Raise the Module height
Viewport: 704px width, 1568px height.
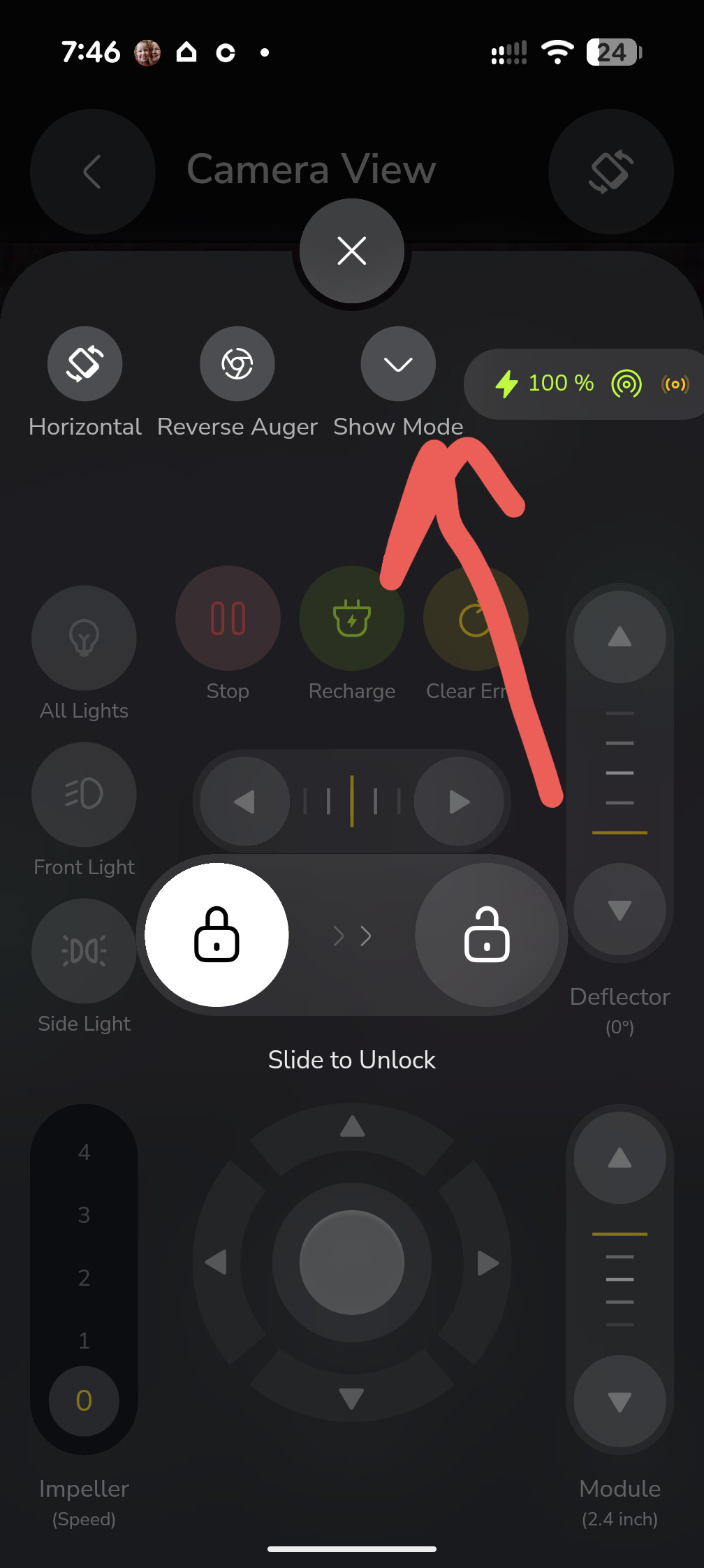point(619,1159)
